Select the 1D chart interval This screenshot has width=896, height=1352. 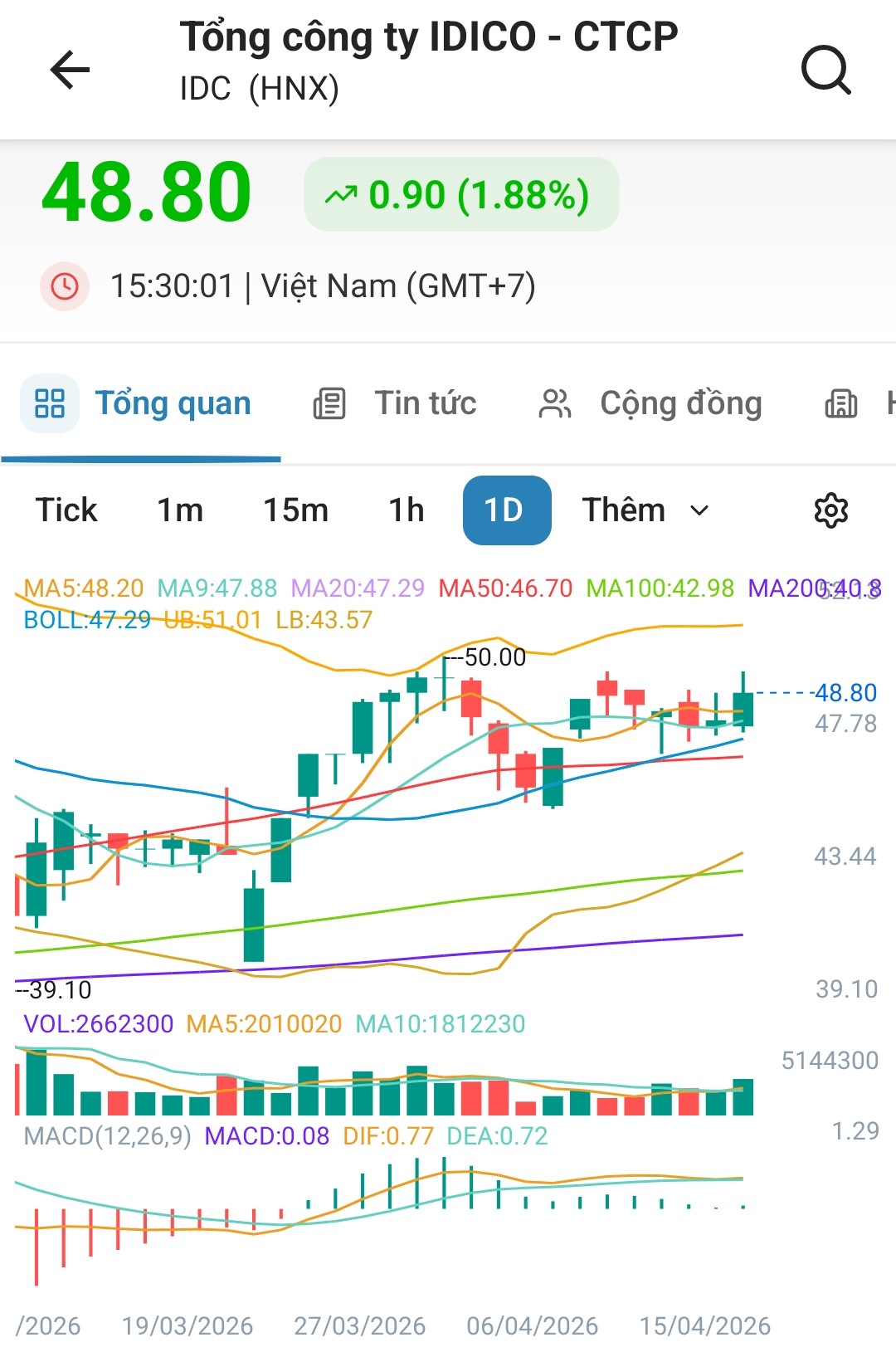pyautogui.click(x=506, y=510)
